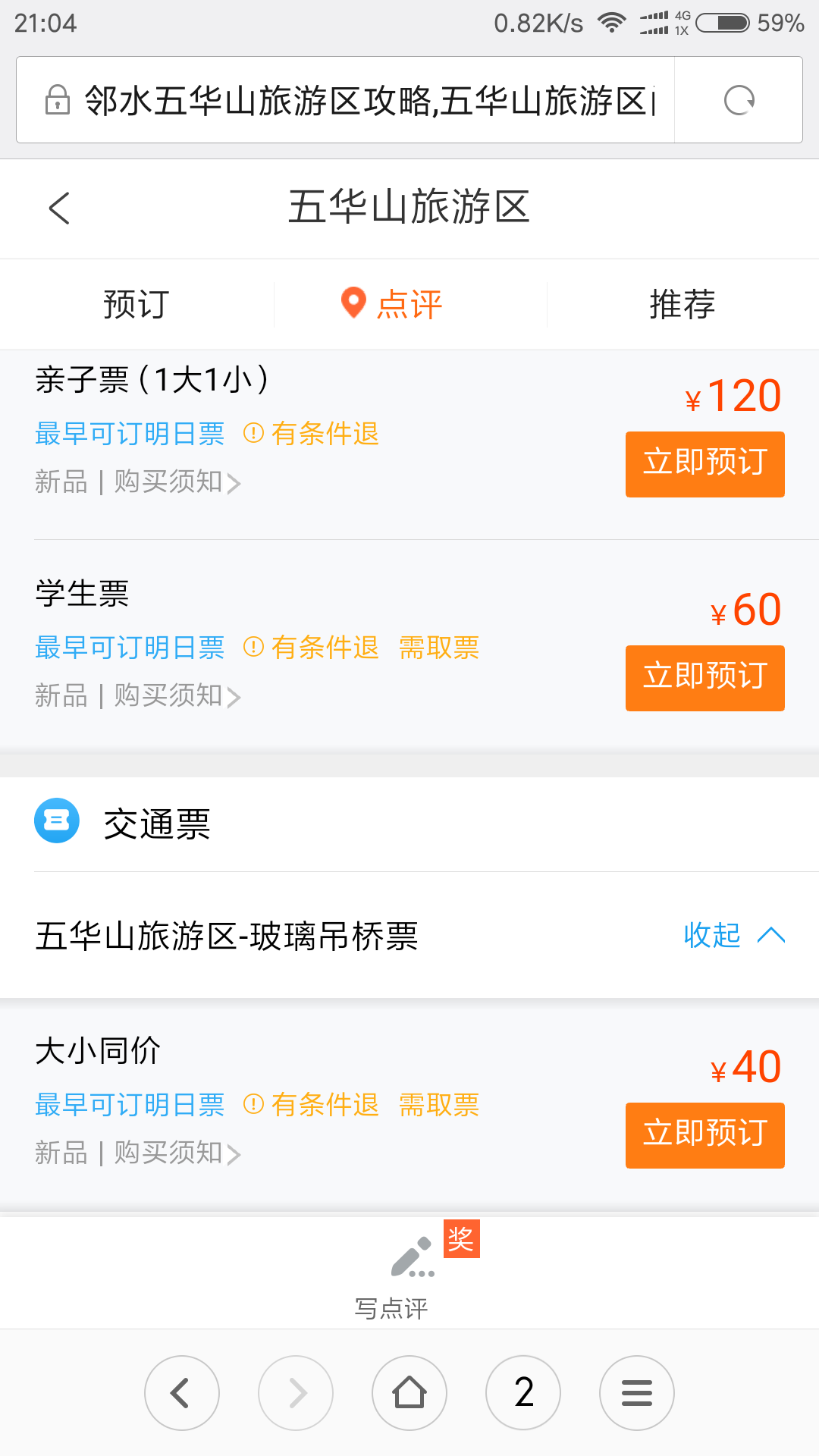The width and height of the screenshot is (819, 1456).
Task: Switch to the 预订 tab
Action: tap(136, 304)
